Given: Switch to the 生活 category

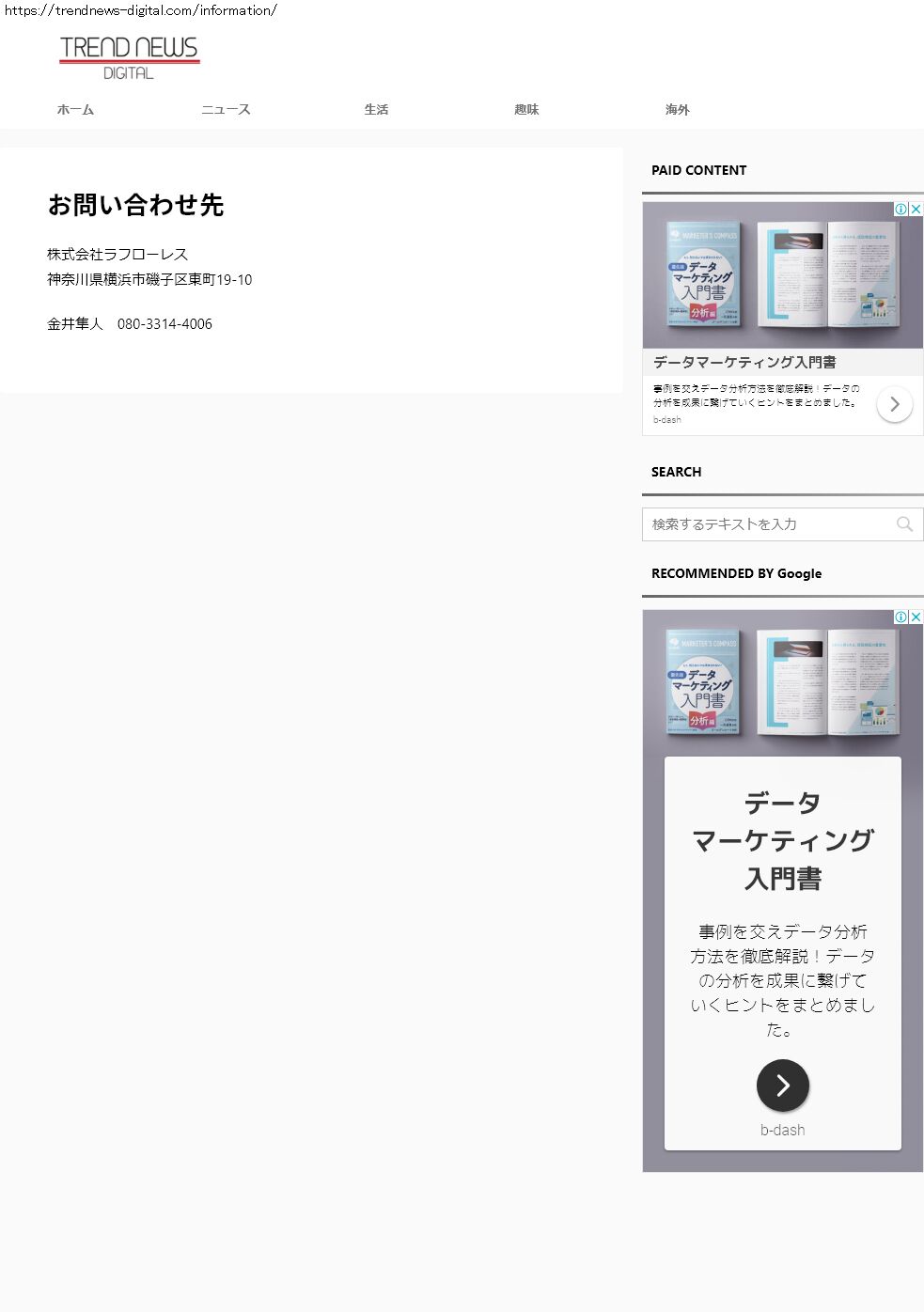Looking at the screenshot, I should [376, 110].
